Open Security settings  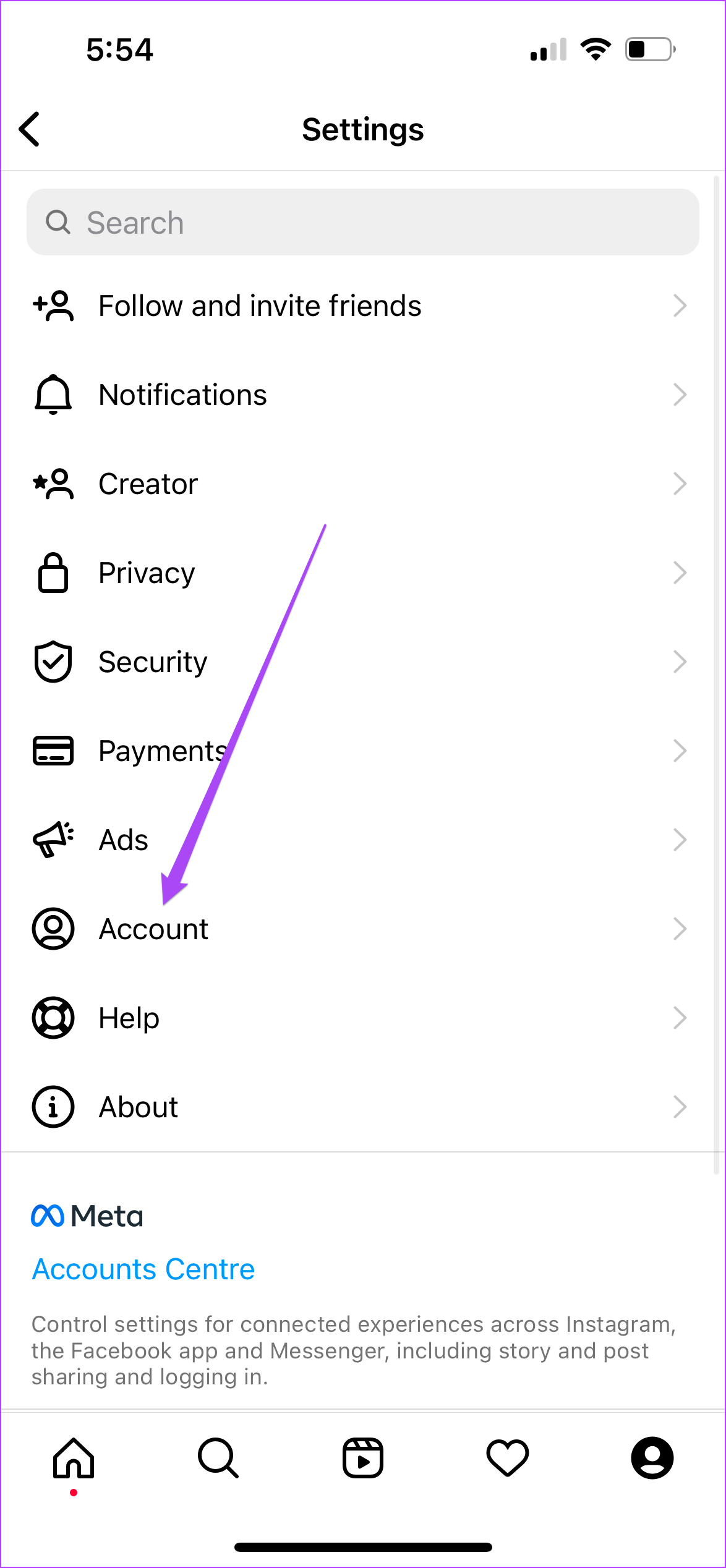tap(363, 662)
